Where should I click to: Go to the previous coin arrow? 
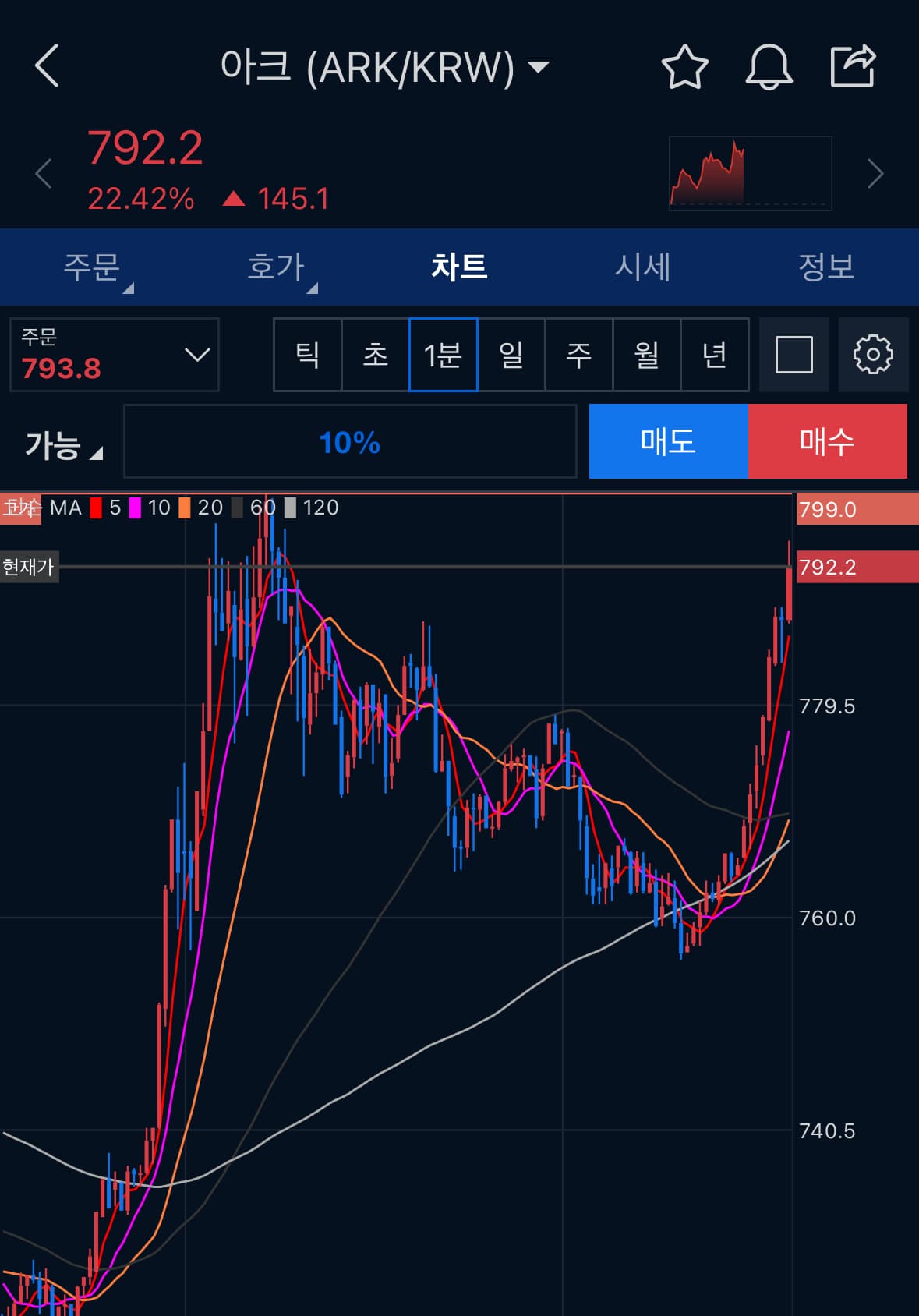click(x=44, y=173)
